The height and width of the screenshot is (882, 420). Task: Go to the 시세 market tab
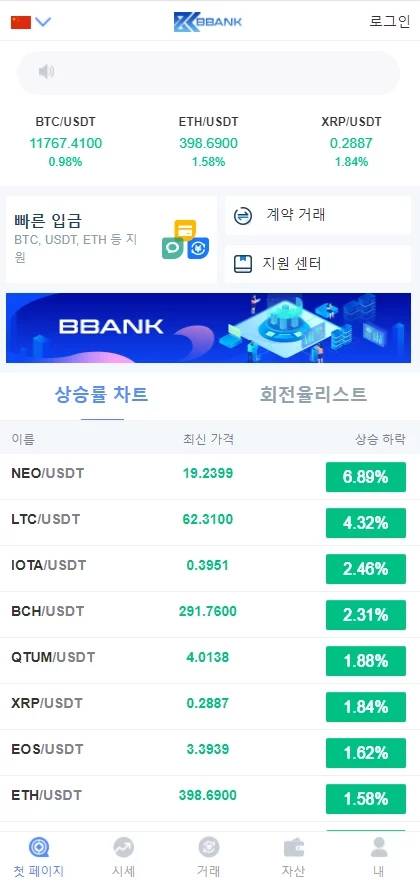(x=124, y=857)
